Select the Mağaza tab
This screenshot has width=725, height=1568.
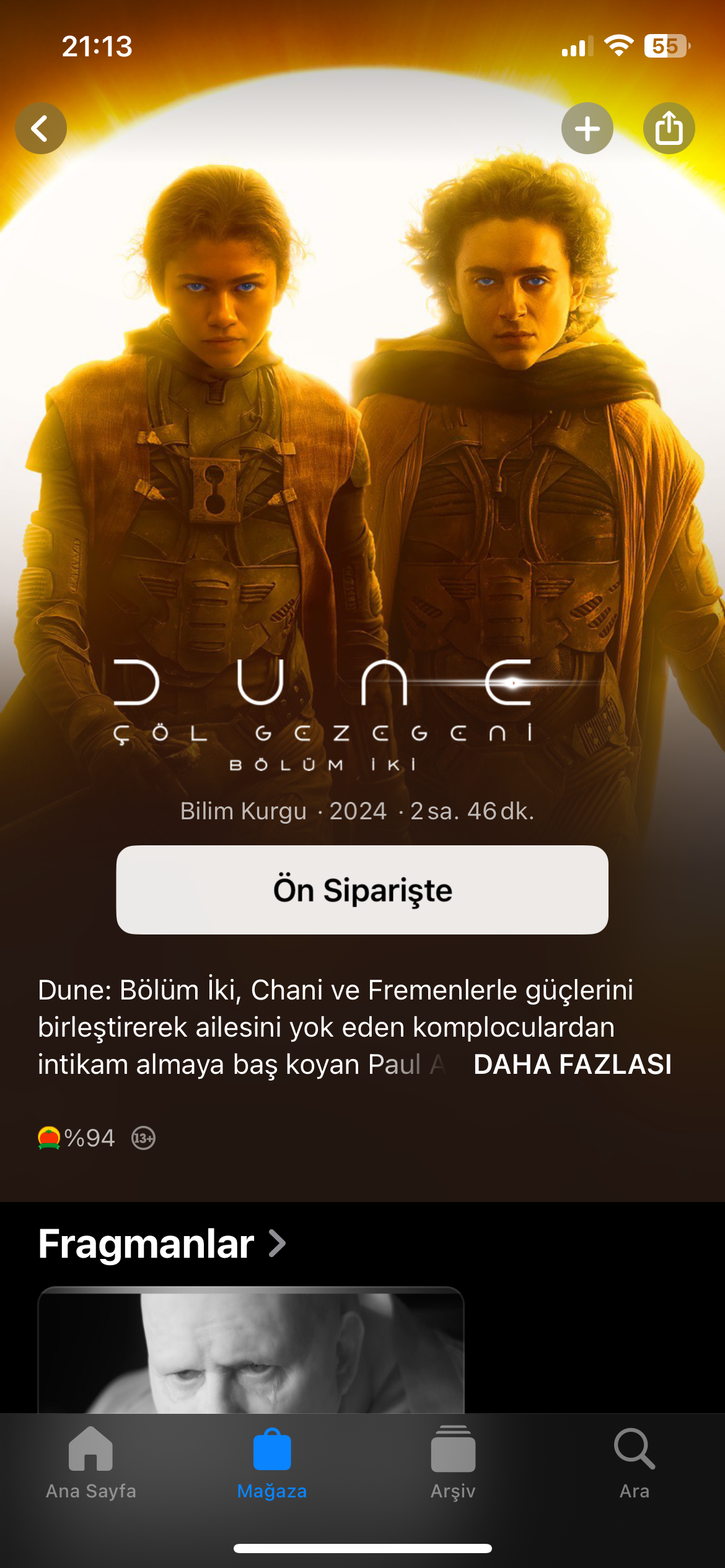[272, 1463]
